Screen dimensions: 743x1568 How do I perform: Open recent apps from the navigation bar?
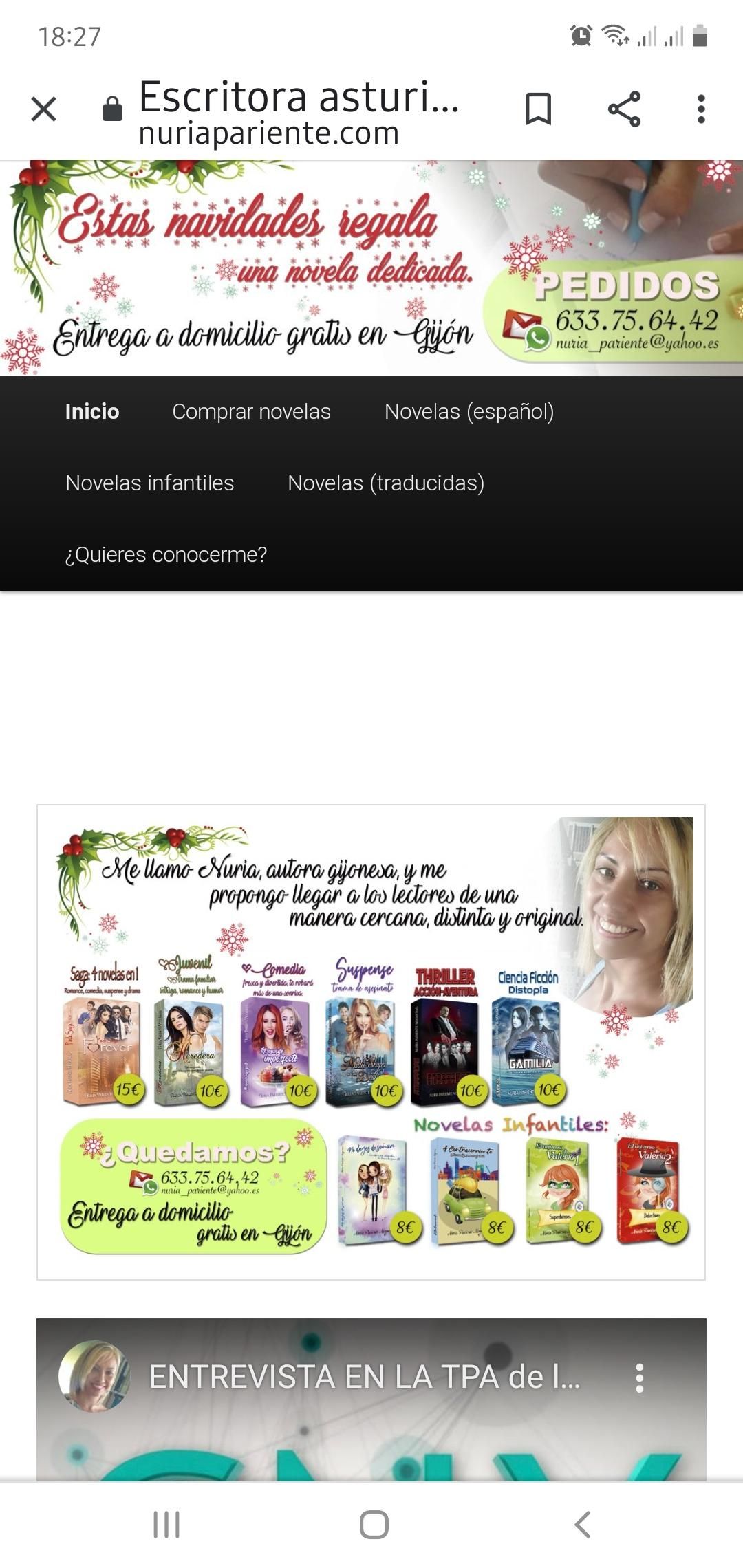click(166, 1525)
